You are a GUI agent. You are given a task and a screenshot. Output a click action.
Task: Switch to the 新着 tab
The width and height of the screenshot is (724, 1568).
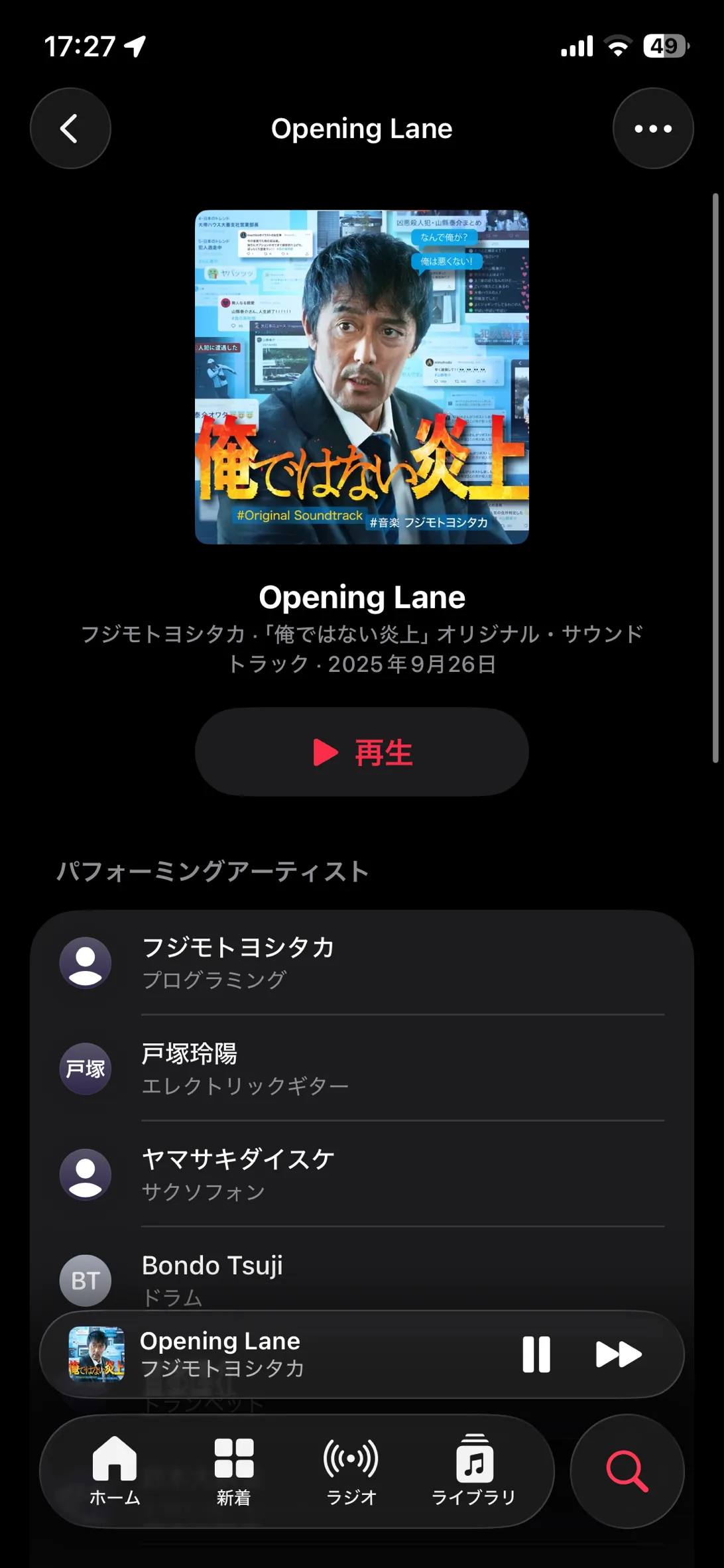[233, 1470]
